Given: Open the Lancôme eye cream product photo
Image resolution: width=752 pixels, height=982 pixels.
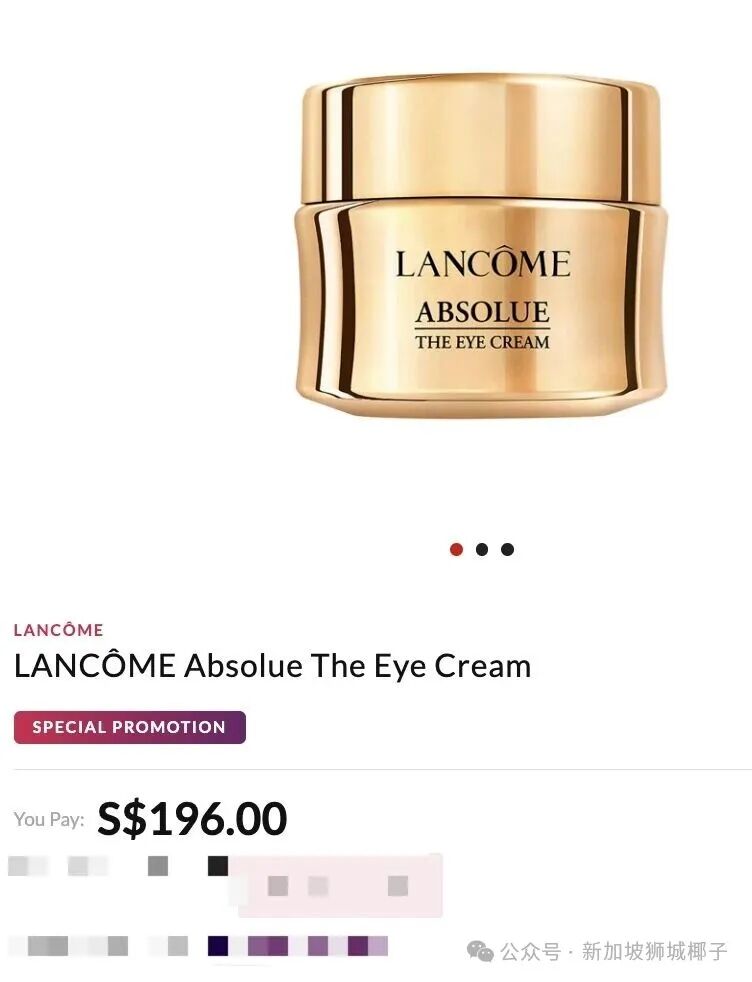Looking at the screenshot, I should click(480, 250).
